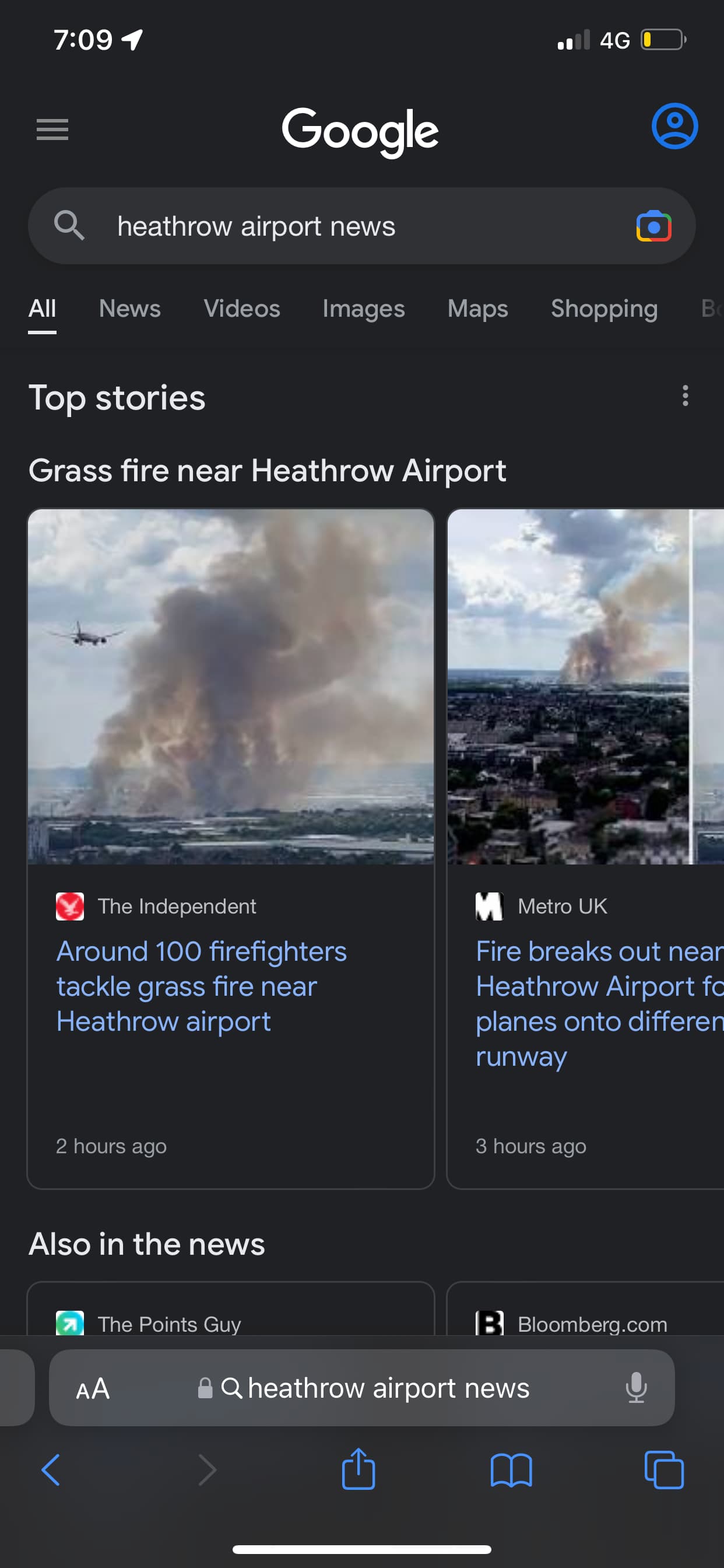Open The Independent firefighters grass fire article
724x1568 pixels.
(x=201, y=986)
